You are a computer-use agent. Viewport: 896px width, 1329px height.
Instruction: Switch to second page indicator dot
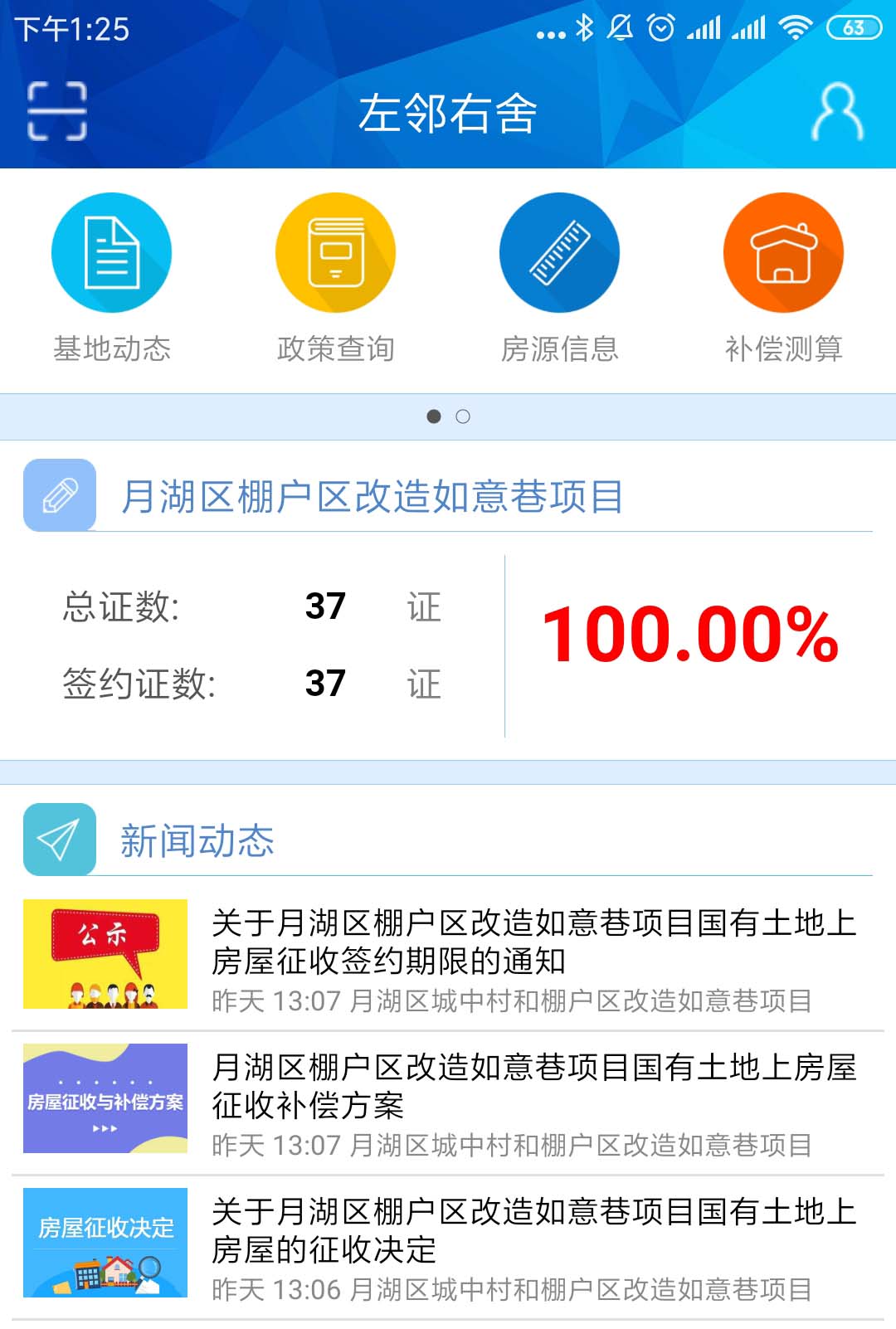(x=463, y=416)
